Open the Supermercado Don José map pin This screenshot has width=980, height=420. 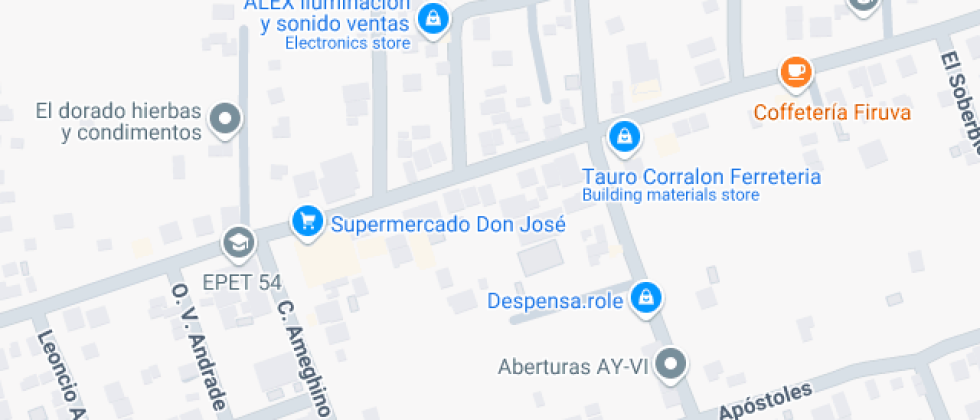click(307, 221)
